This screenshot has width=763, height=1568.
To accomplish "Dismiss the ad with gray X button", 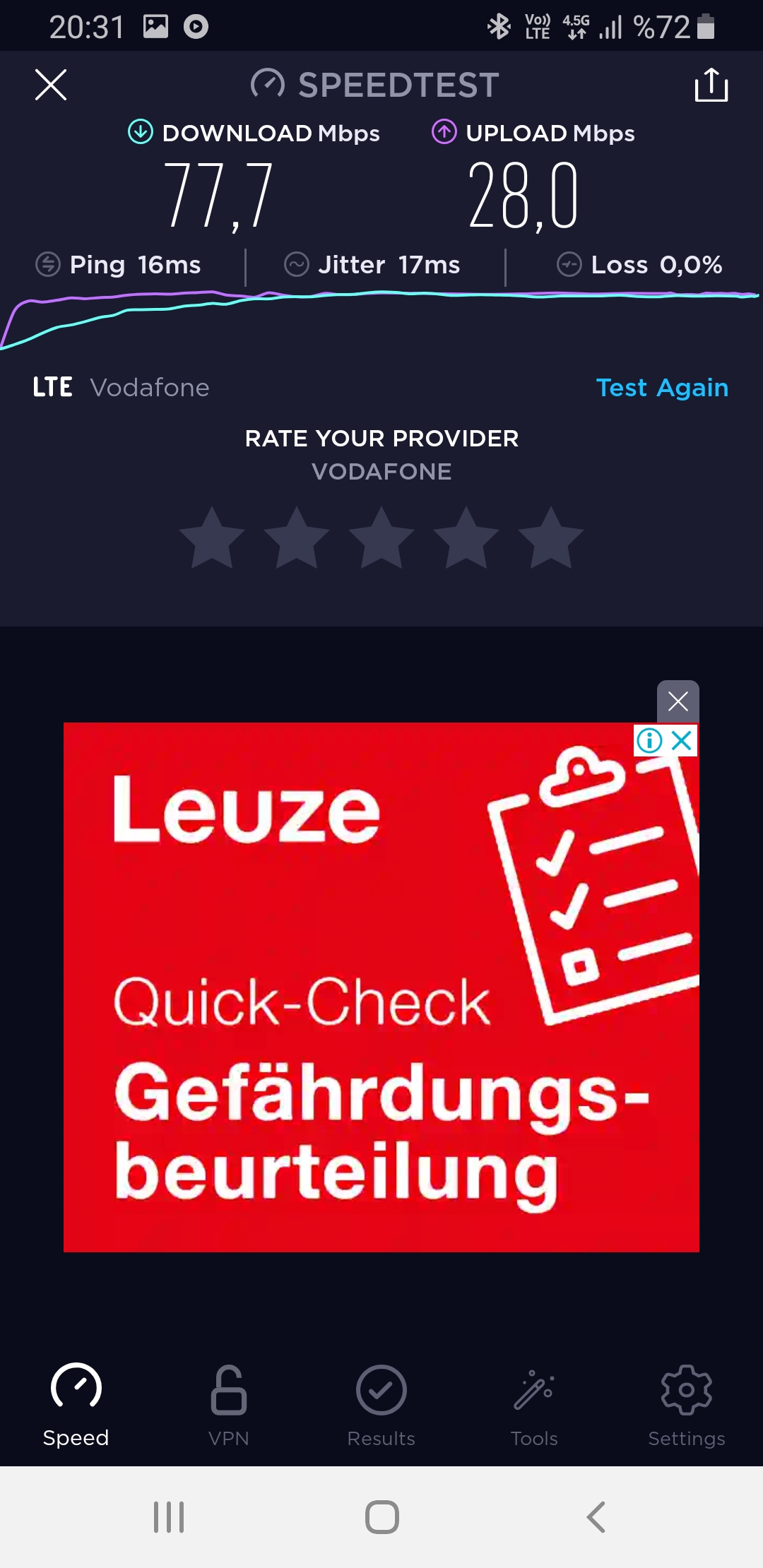I will [x=678, y=701].
